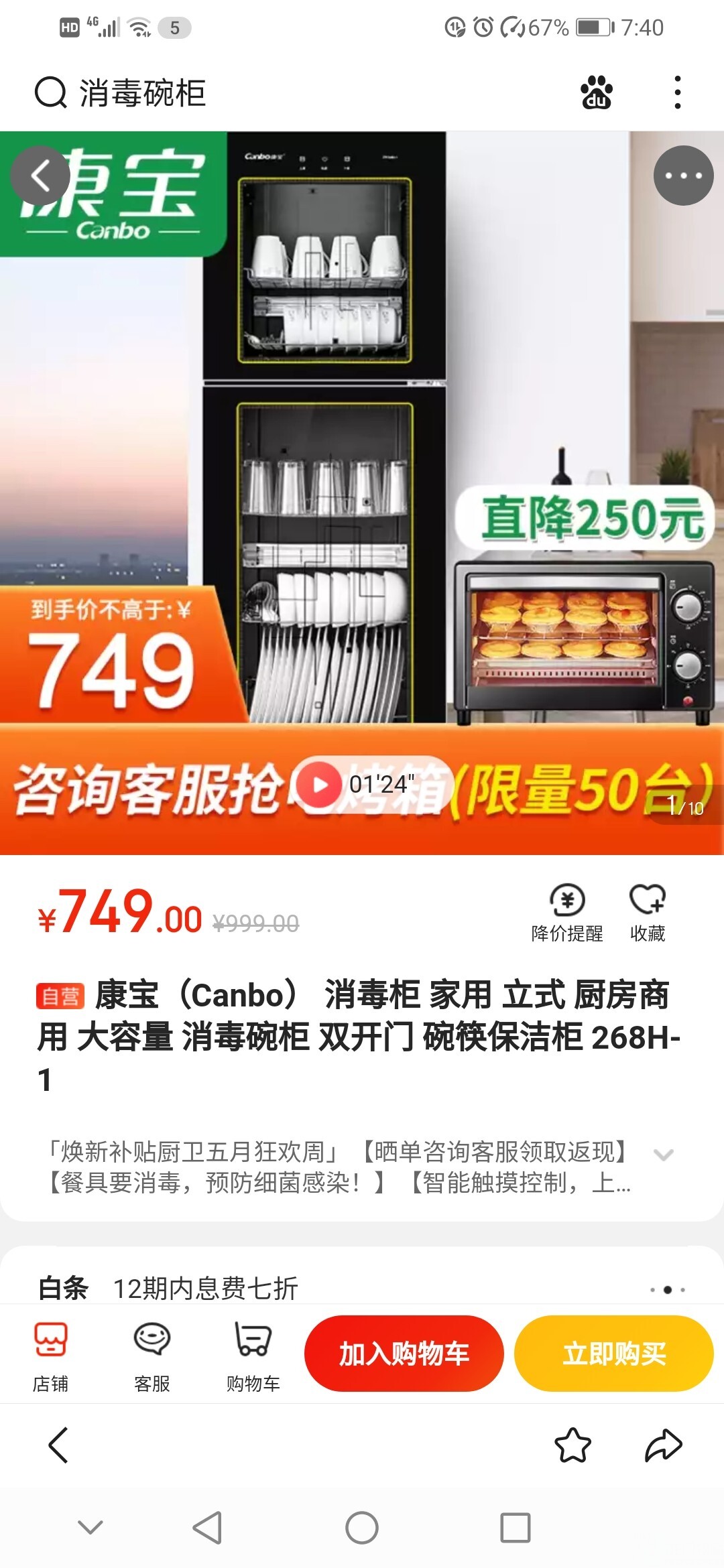The width and height of the screenshot is (724, 1568).
Task: Open the 购物车 shopping cart
Action: 253,1355
